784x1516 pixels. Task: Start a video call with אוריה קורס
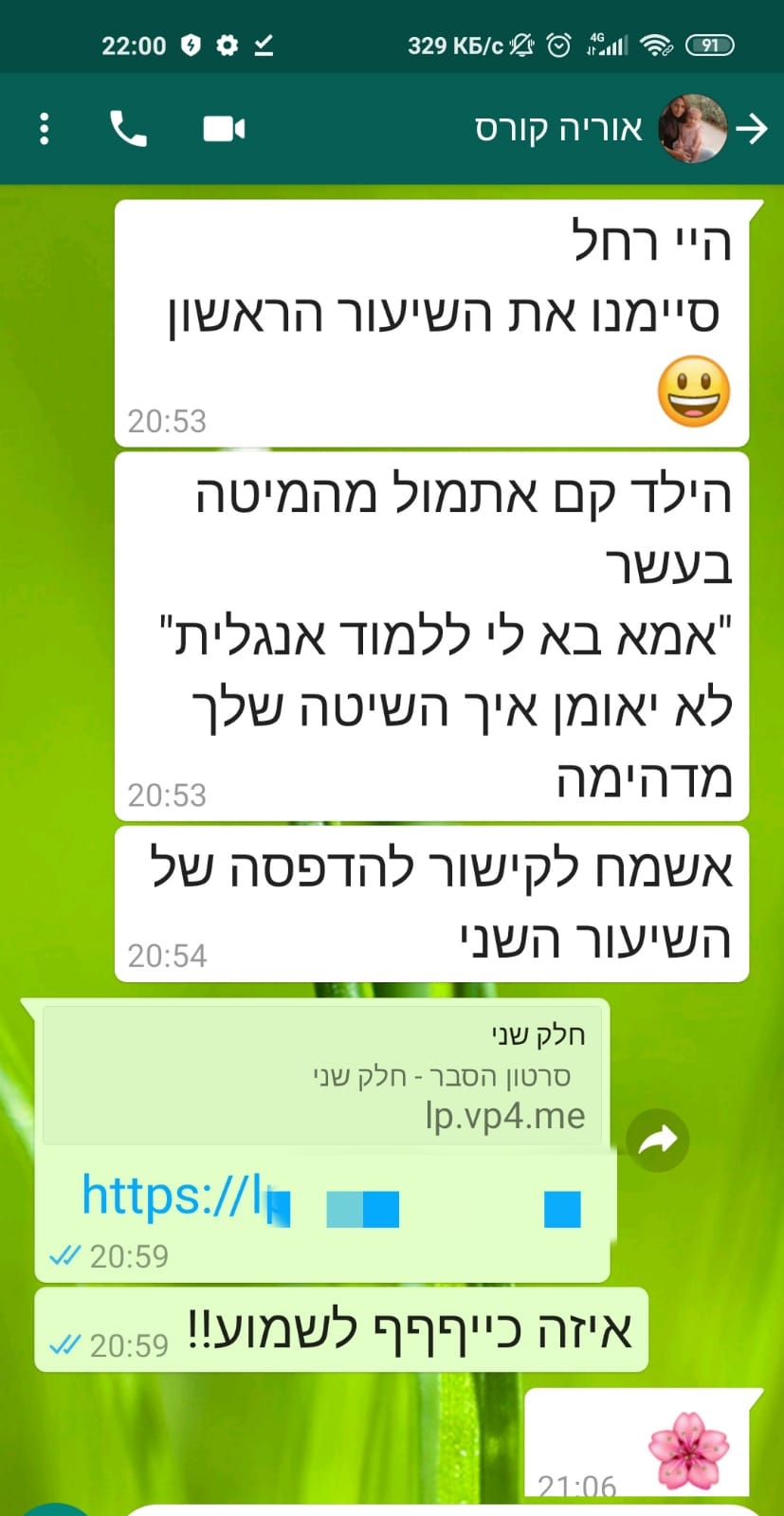click(x=224, y=129)
